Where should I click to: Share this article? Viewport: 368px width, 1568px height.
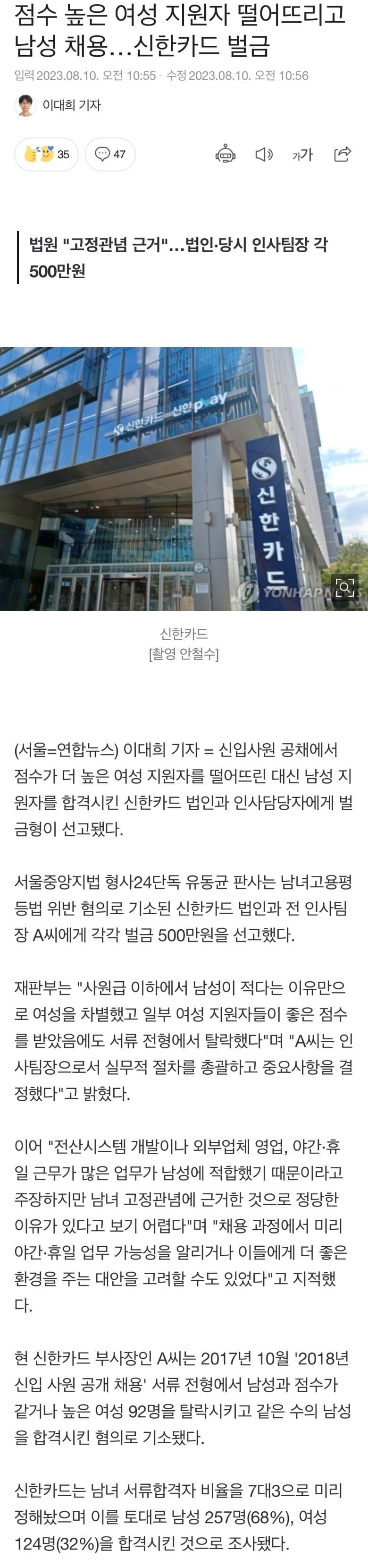(x=343, y=154)
